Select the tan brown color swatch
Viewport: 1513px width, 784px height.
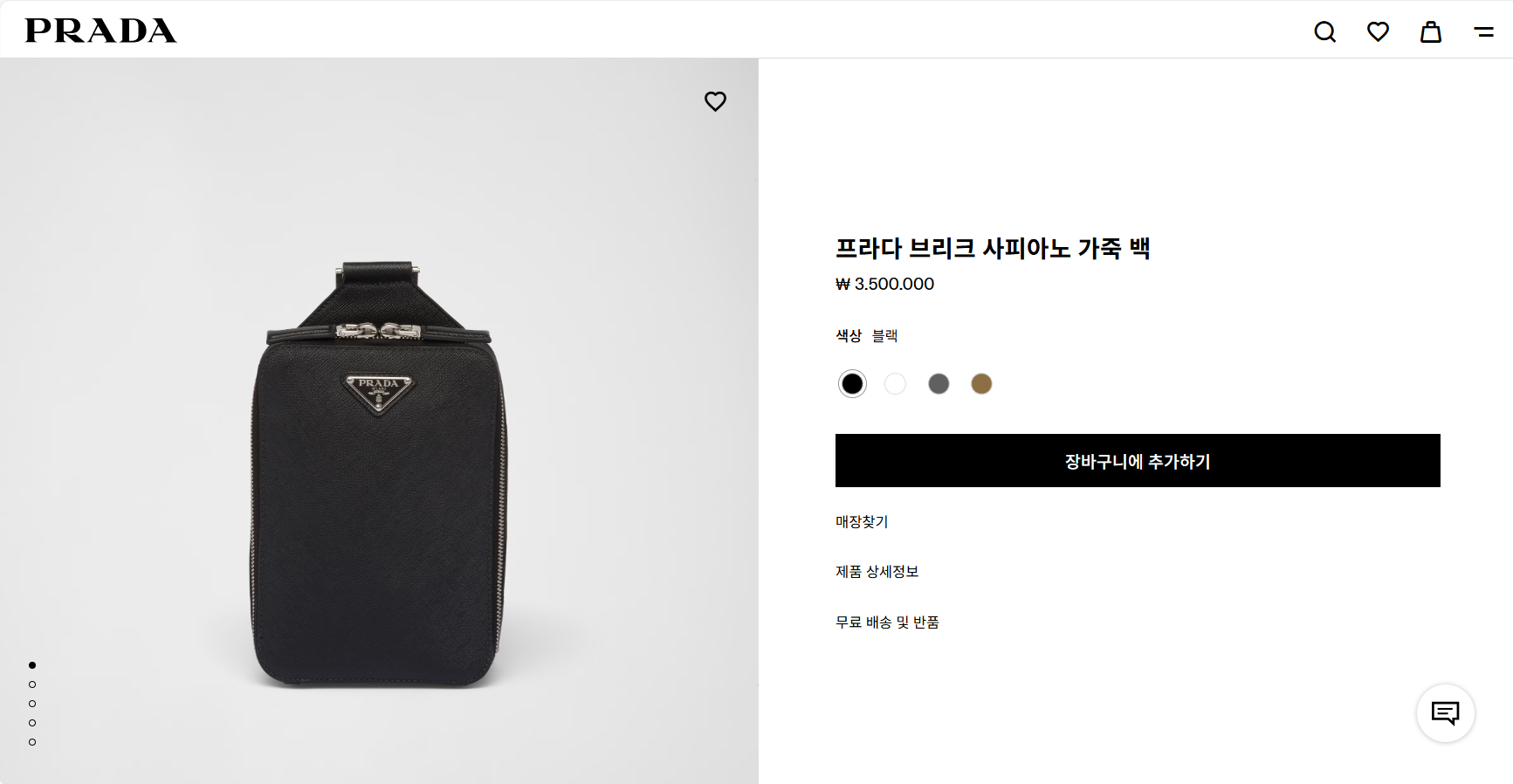click(981, 384)
